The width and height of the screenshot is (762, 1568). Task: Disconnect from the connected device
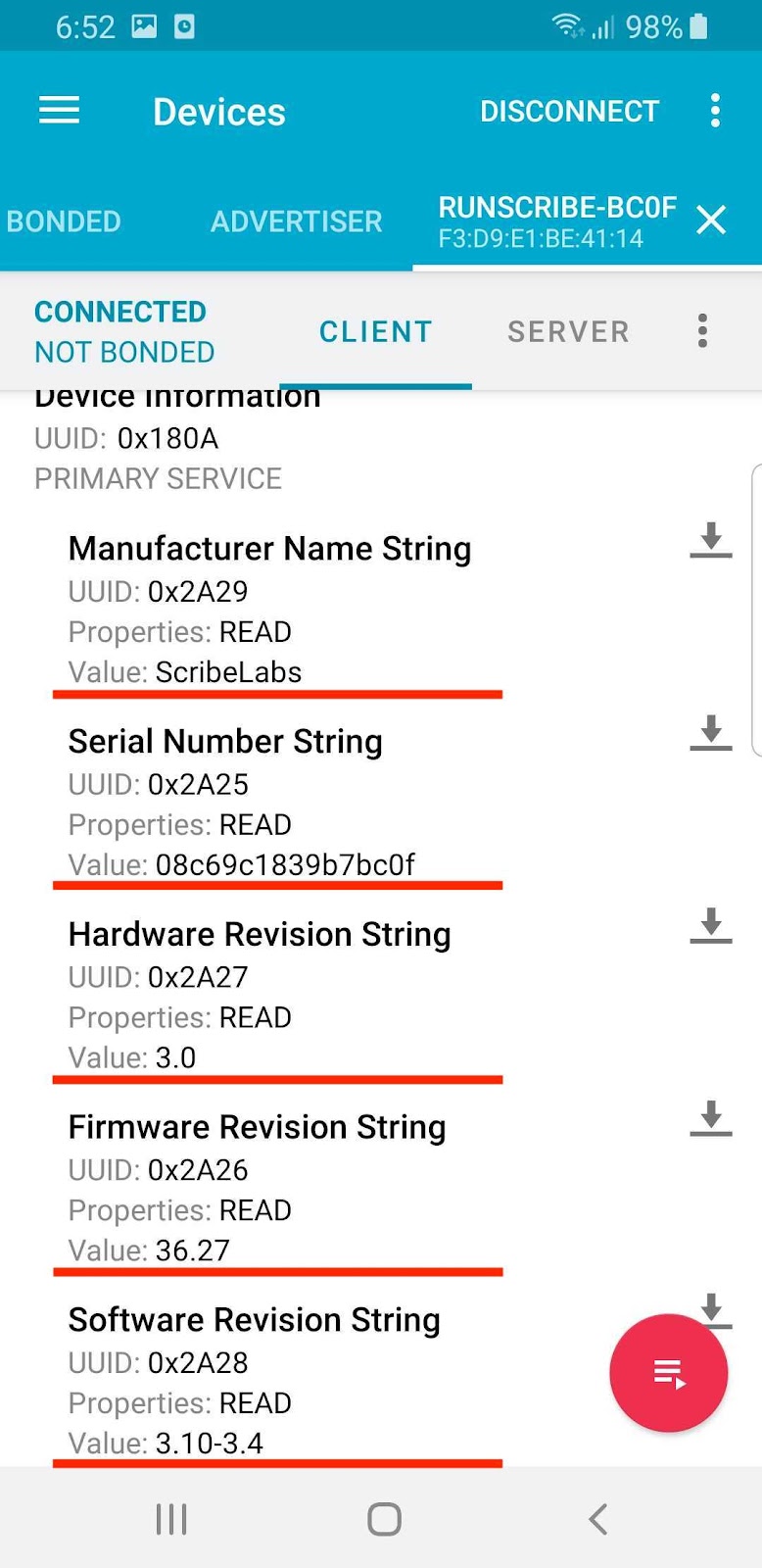(x=569, y=112)
